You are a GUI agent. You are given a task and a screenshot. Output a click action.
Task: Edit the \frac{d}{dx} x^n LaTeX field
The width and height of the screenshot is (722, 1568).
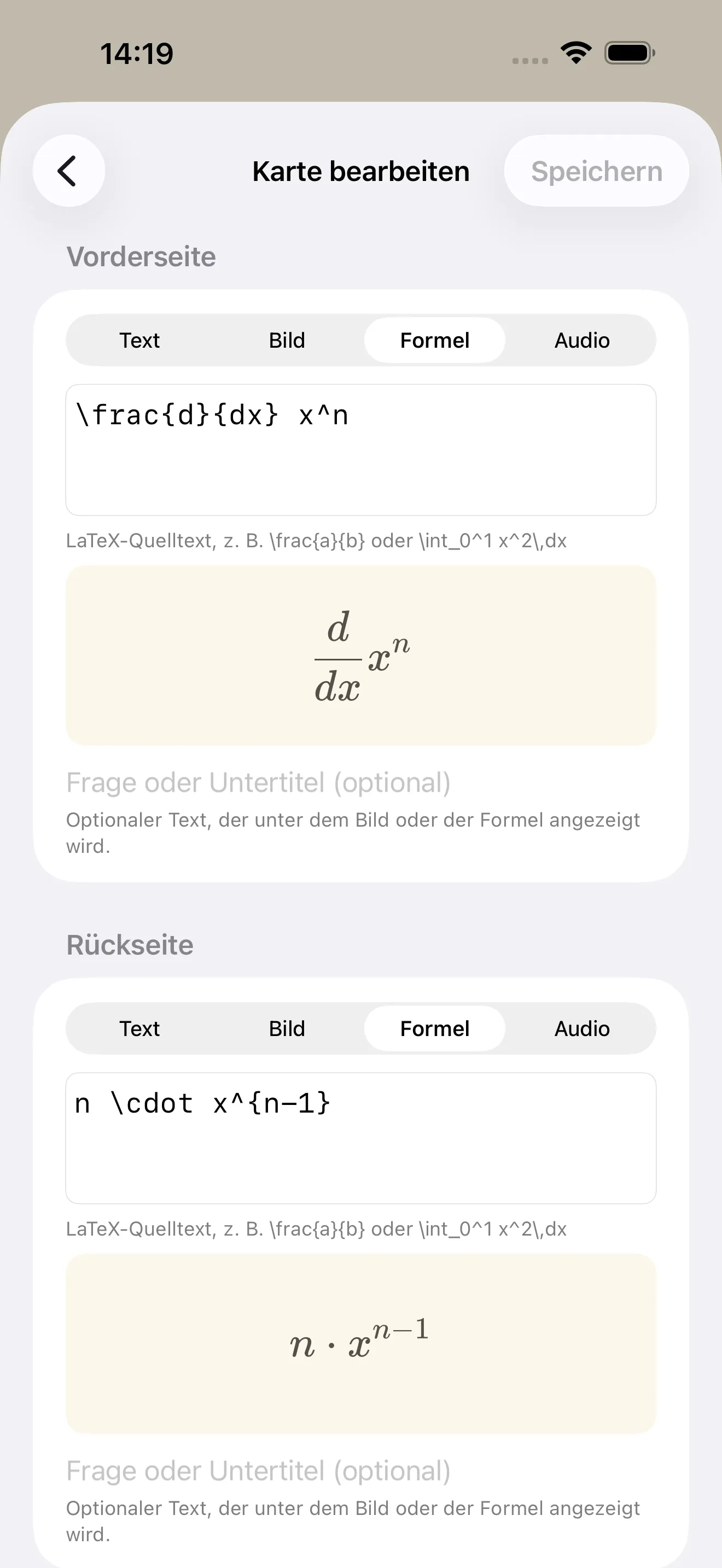click(x=361, y=450)
